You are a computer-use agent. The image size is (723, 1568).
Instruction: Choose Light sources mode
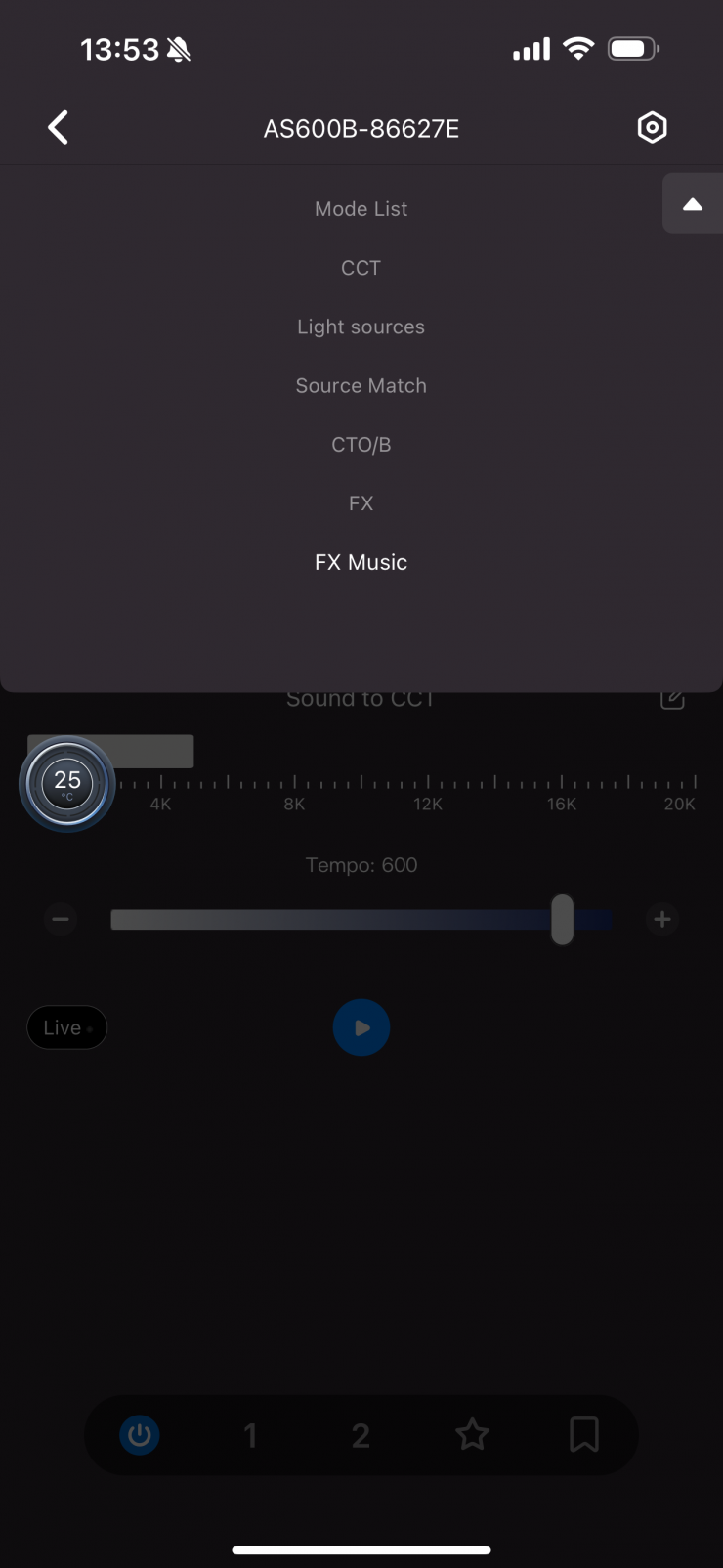click(361, 327)
